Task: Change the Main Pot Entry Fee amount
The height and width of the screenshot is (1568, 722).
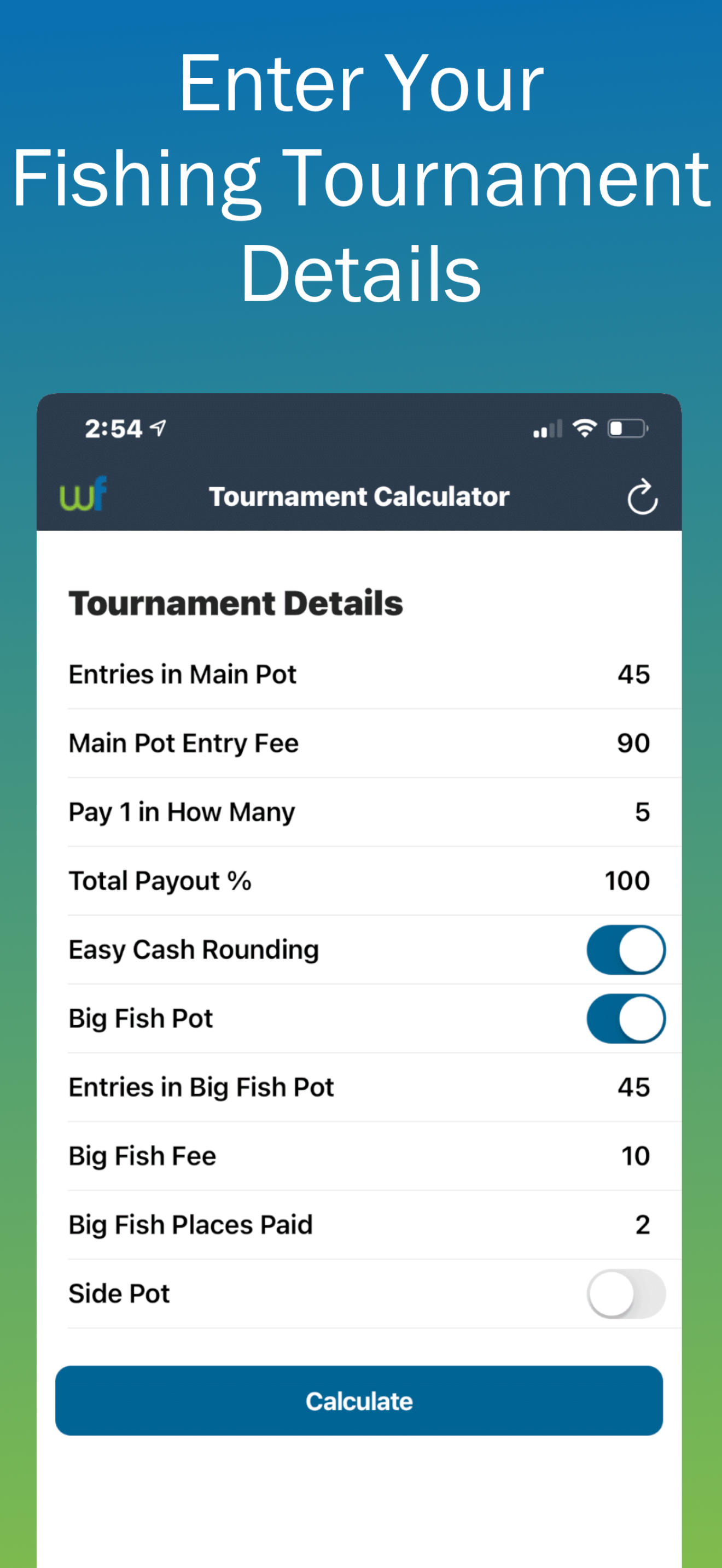Action: point(633,742)
